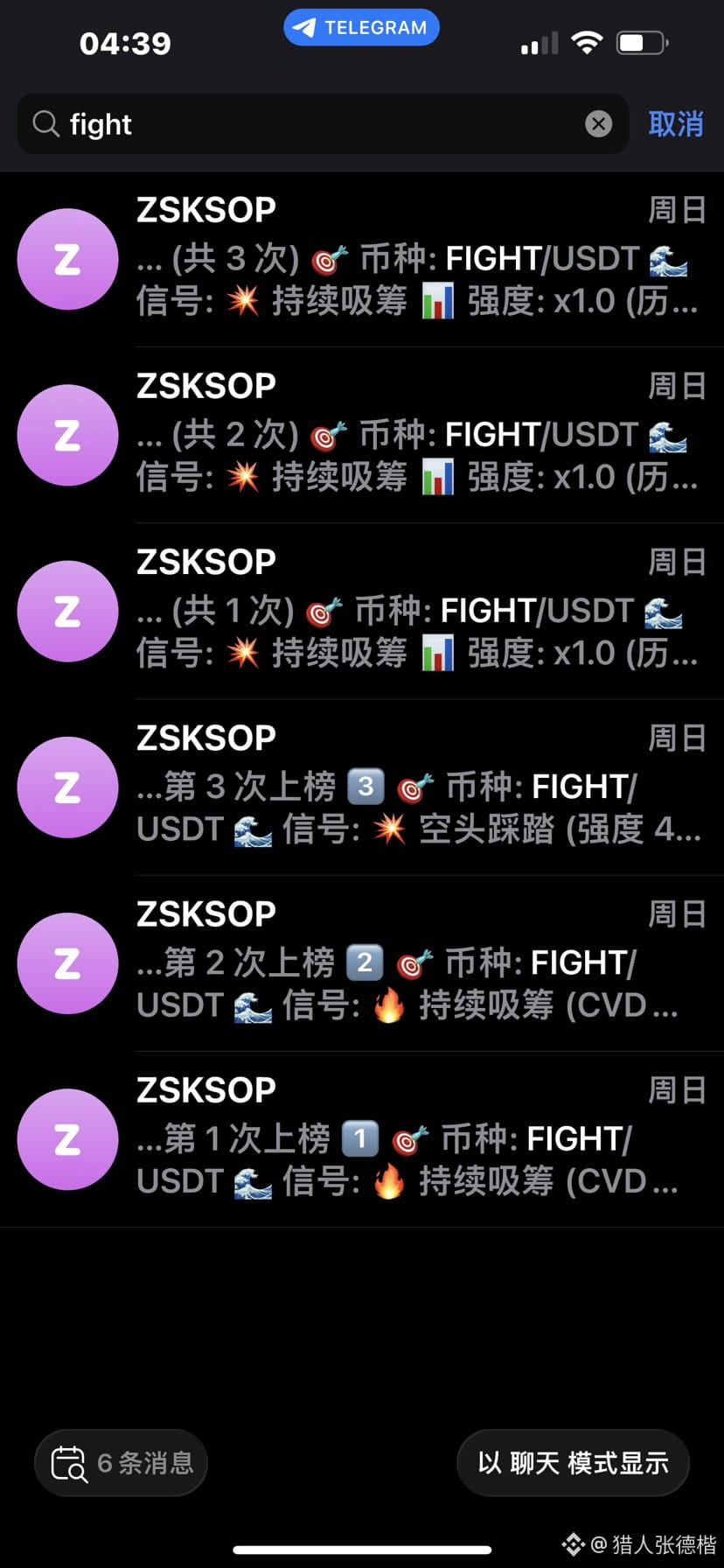Viewport: 724px width, 1568px height.
Task: Open the ZSKSOP result 第 1 次上榜
Action: pos(362,1139)
